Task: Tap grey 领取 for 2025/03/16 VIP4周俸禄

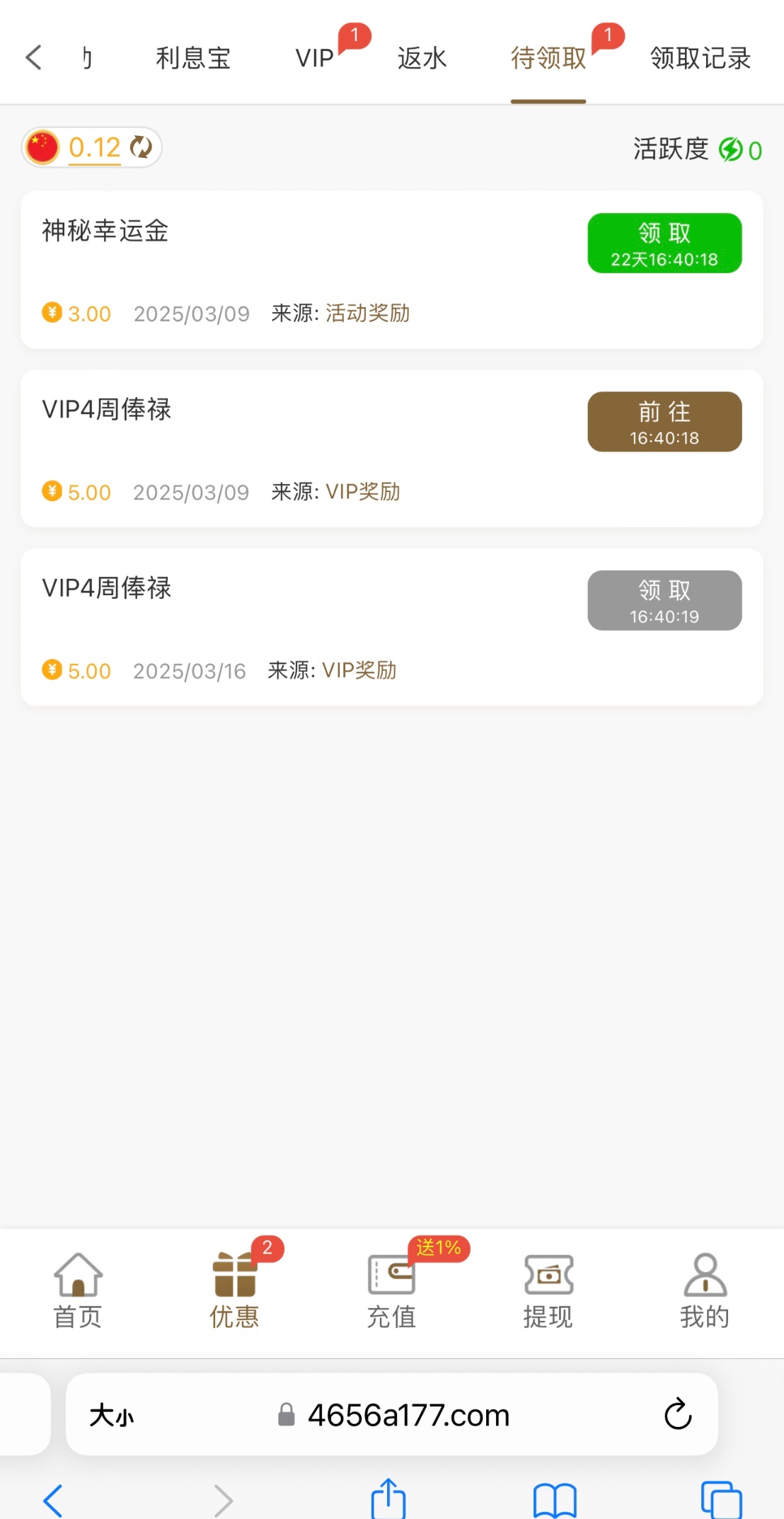Action: (664, 600)
